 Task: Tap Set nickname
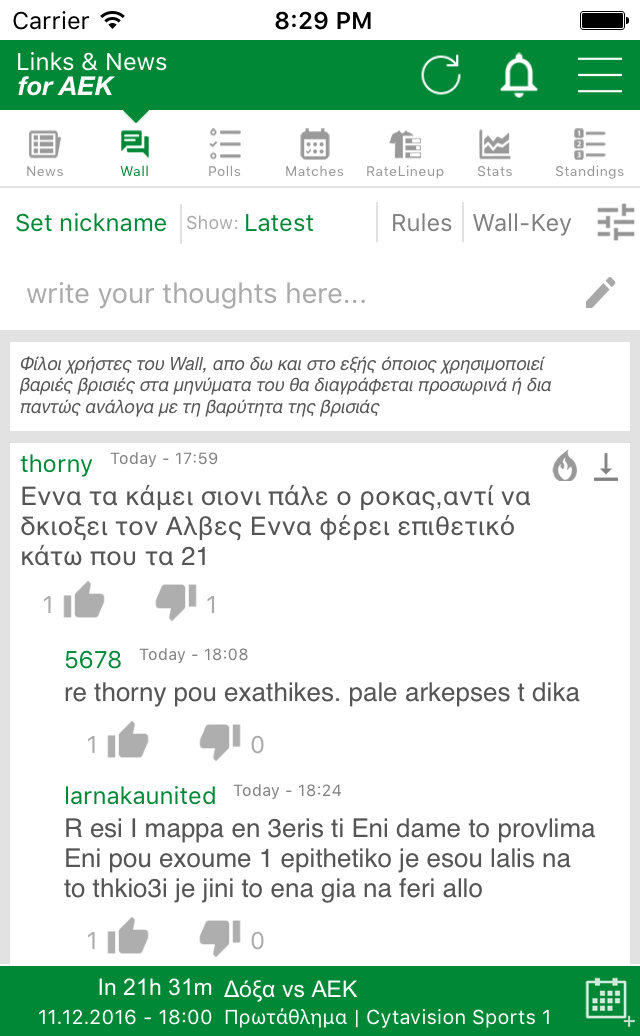(x=91, y=223)
